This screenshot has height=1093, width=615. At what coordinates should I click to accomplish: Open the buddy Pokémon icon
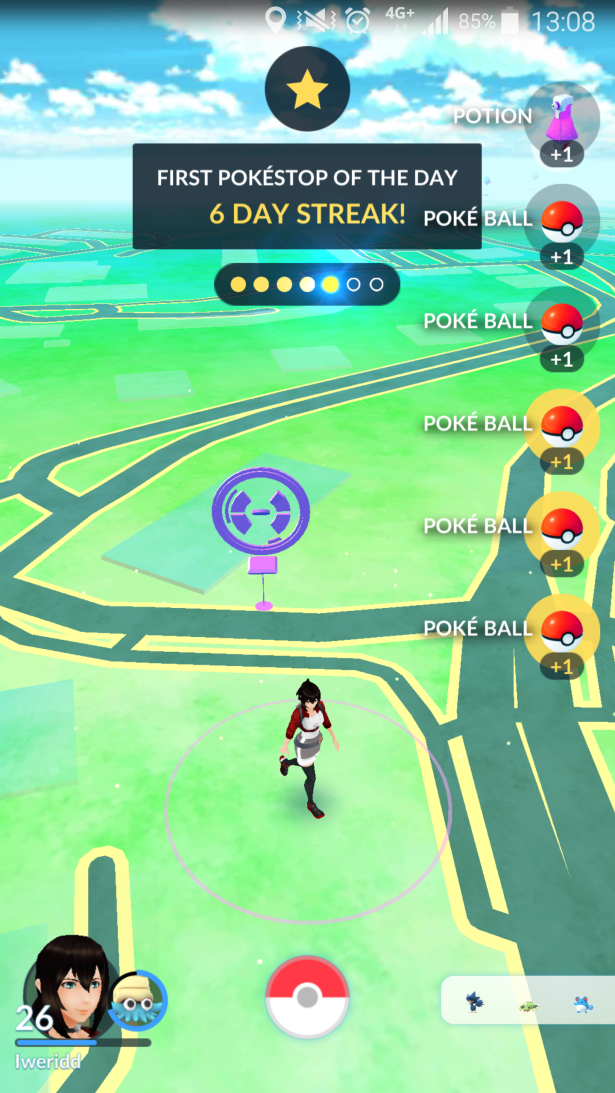click(x=138, y=999)
